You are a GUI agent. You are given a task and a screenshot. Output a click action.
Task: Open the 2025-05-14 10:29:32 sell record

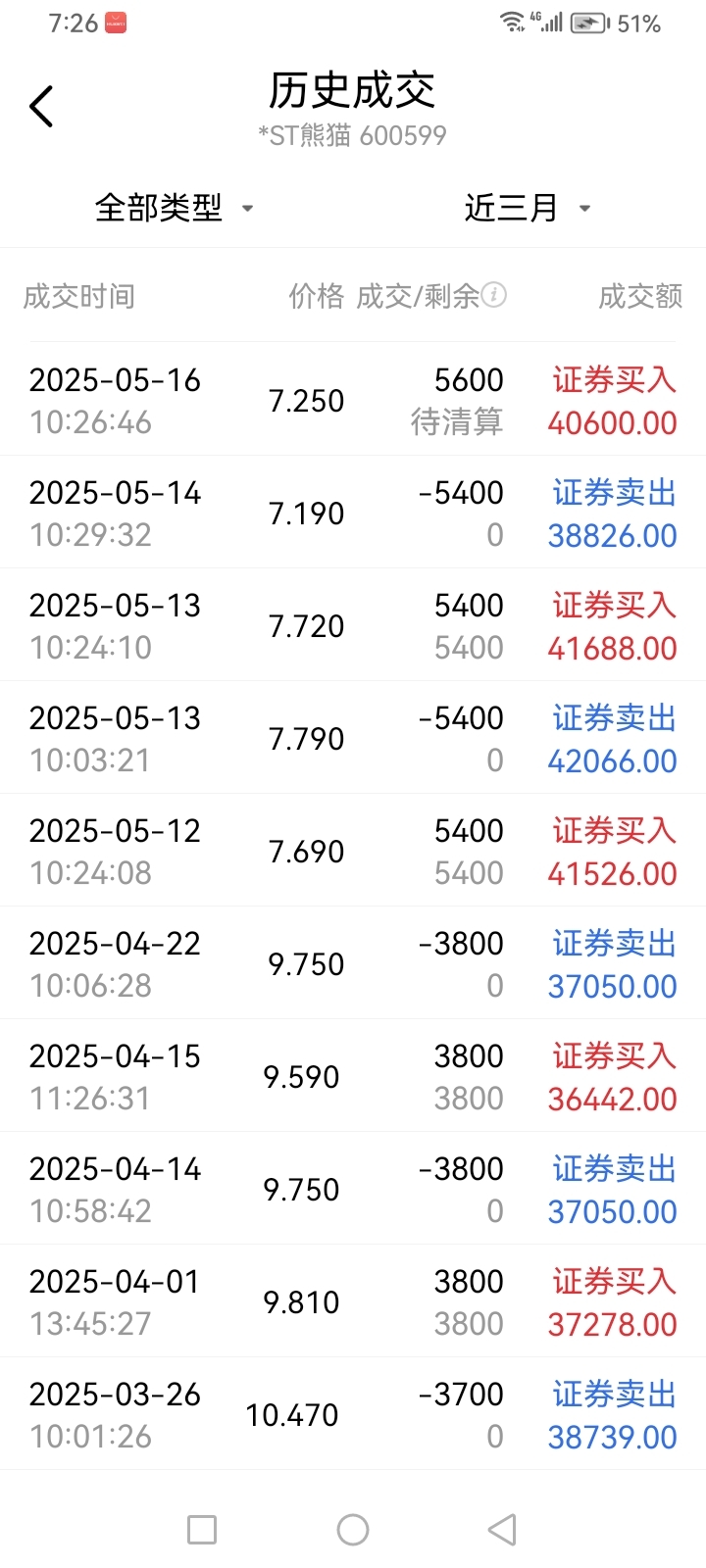353,513
